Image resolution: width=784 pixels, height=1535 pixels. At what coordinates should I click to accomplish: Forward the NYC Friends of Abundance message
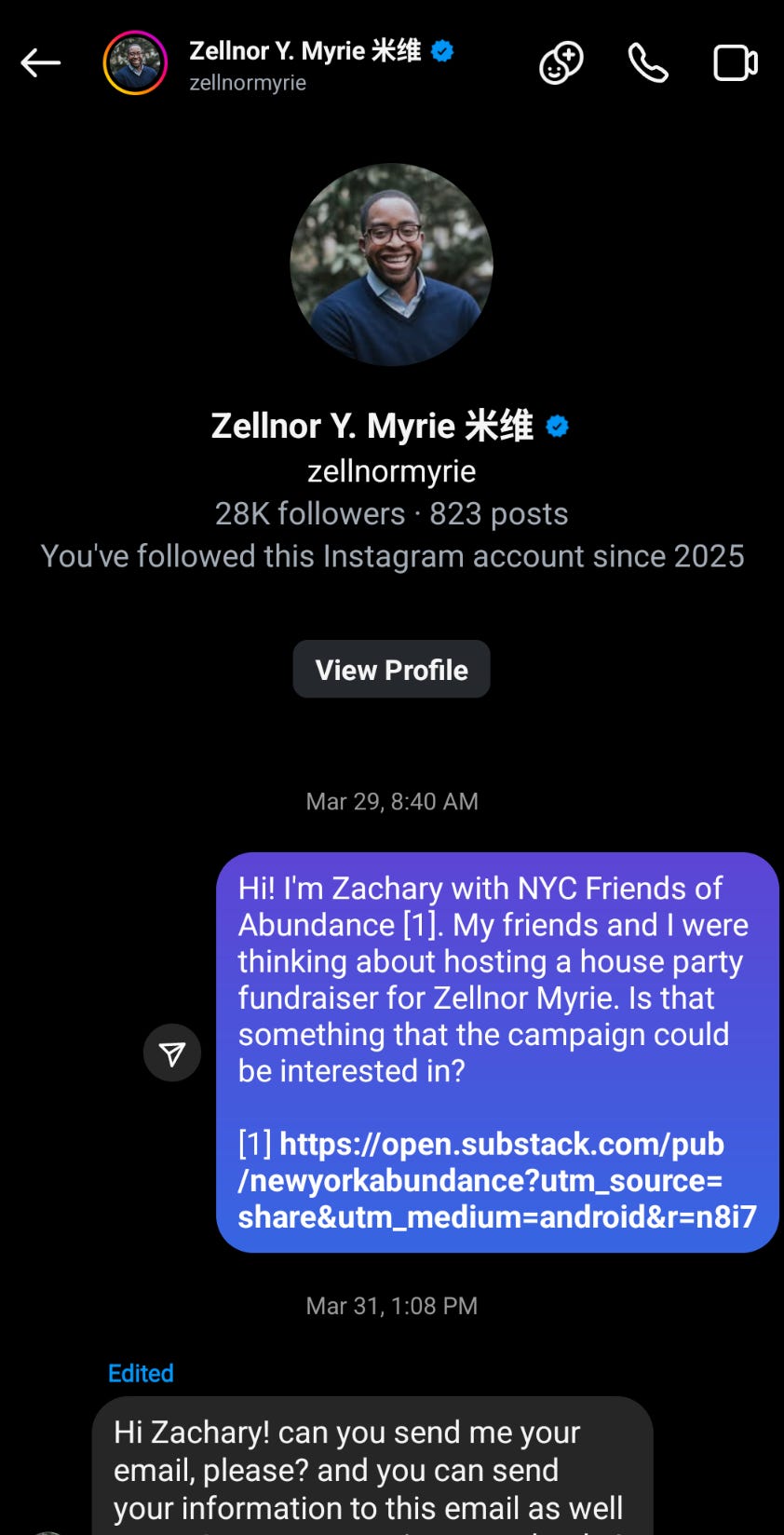[x=172, y=1053]
